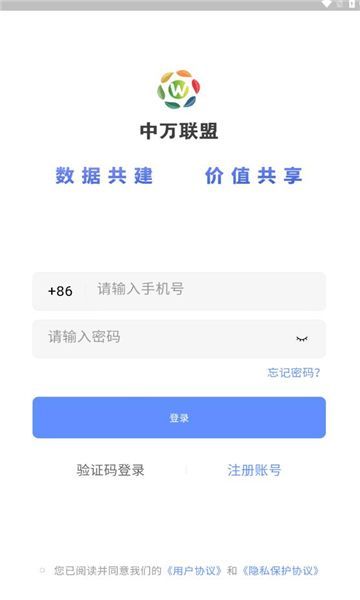Switch to 验证码登录 verification code login

tap(110, 470)
